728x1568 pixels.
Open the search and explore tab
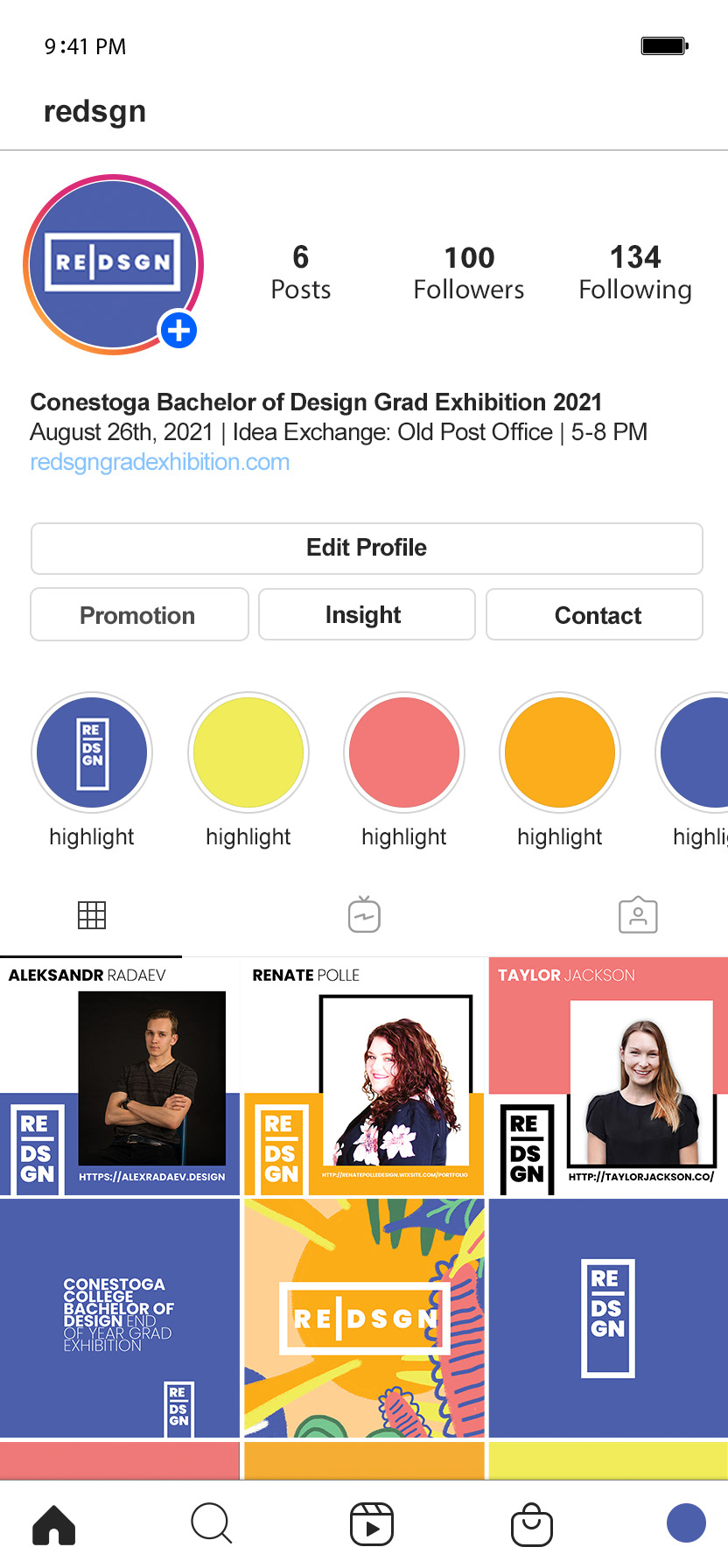(211, 1525)
